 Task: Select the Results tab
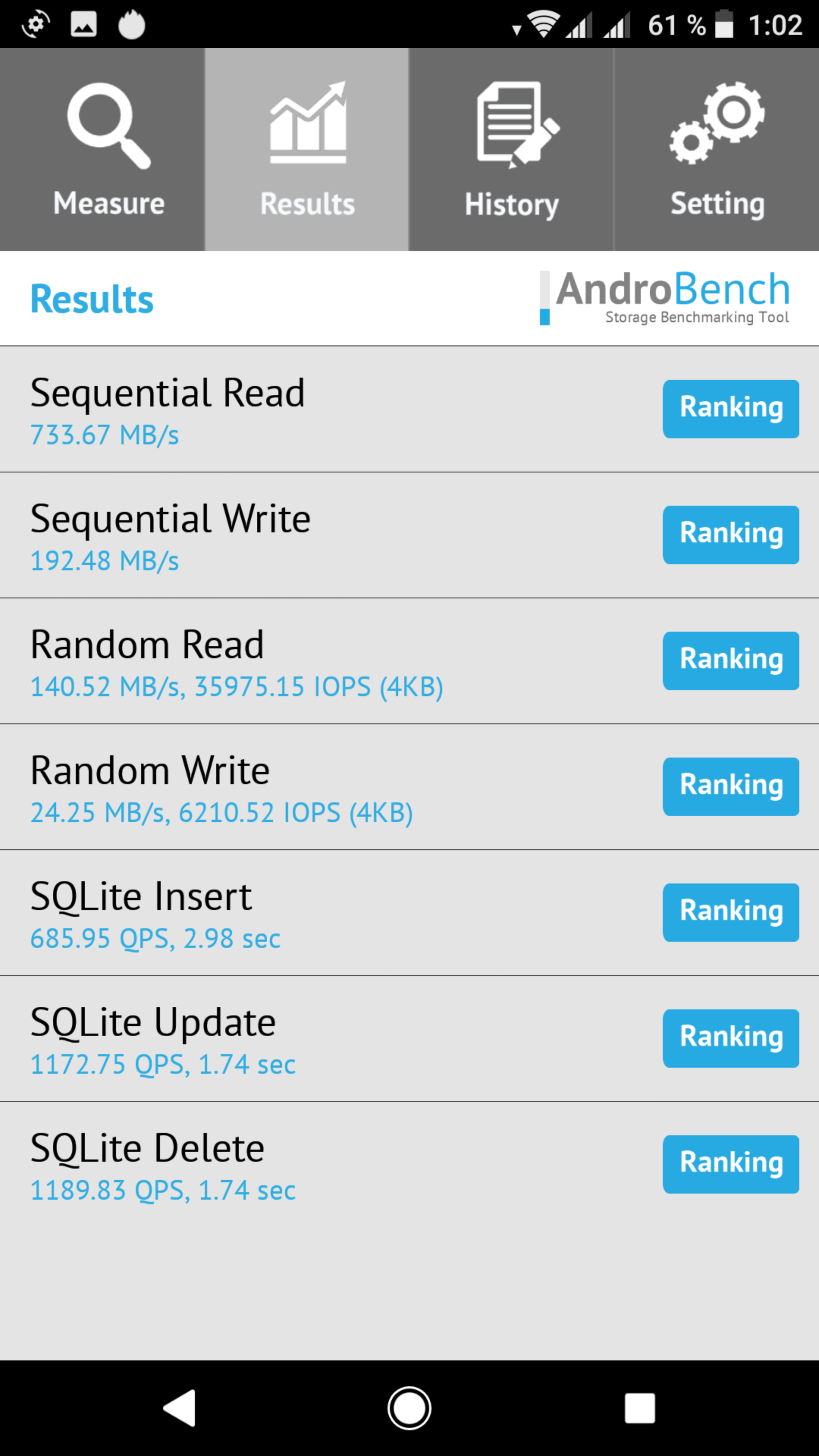pos(307,150)
